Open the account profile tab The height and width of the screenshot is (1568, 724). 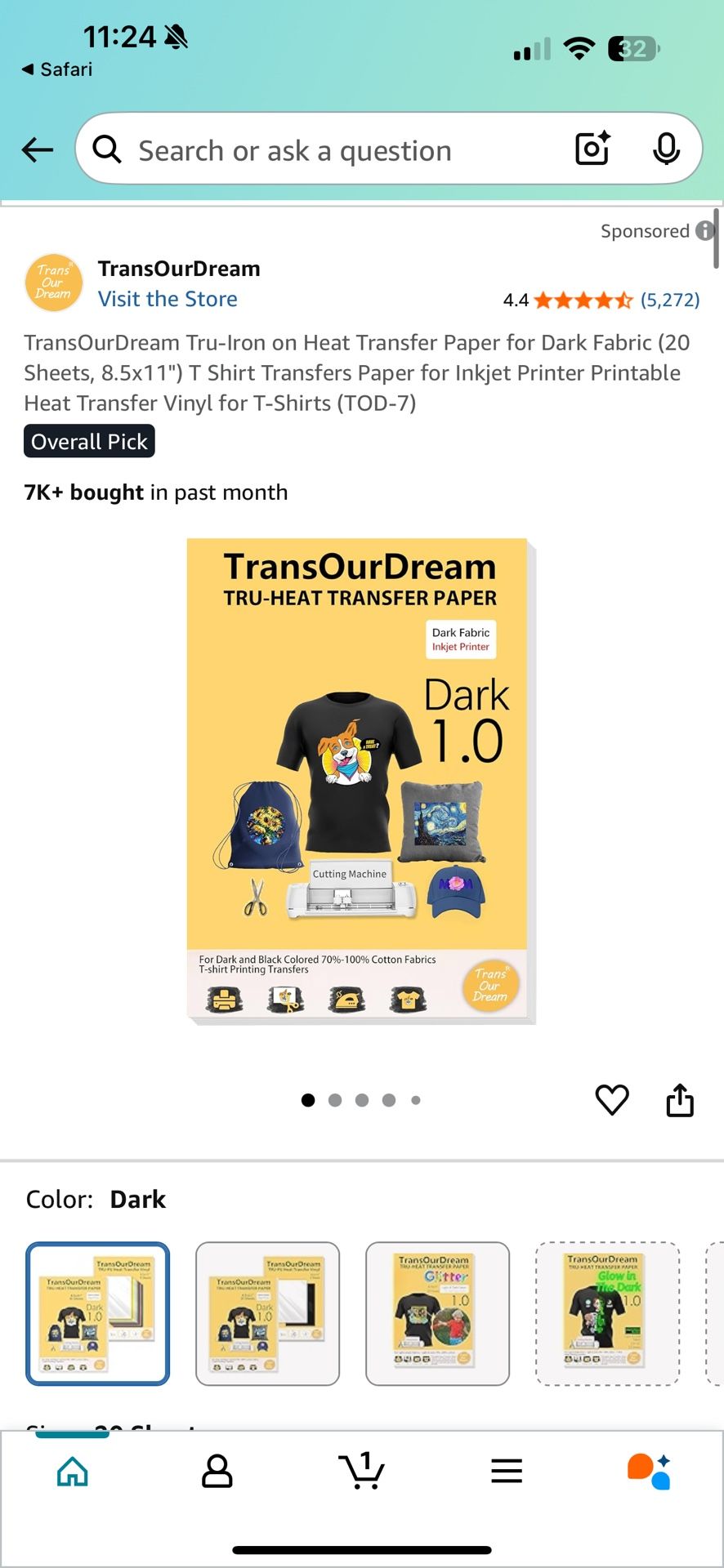pyautogui.click(x=217, y=1472)
